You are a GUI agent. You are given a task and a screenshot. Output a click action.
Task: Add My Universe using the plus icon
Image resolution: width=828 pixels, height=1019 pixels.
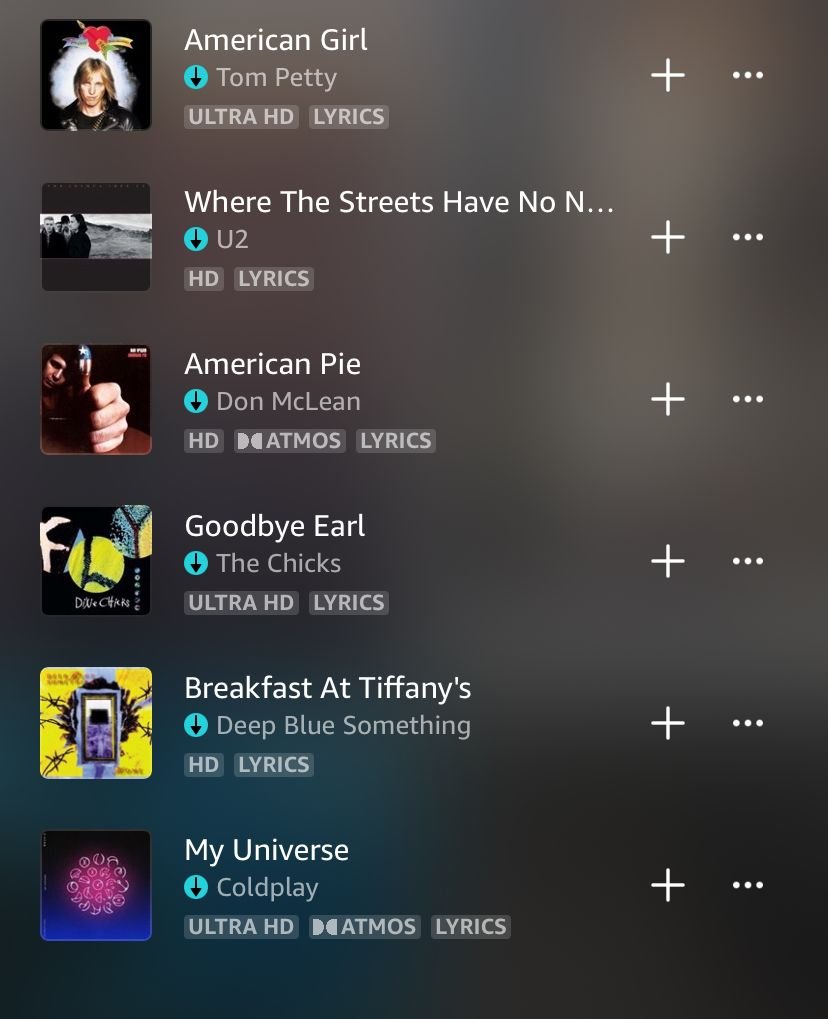[667, 885]
